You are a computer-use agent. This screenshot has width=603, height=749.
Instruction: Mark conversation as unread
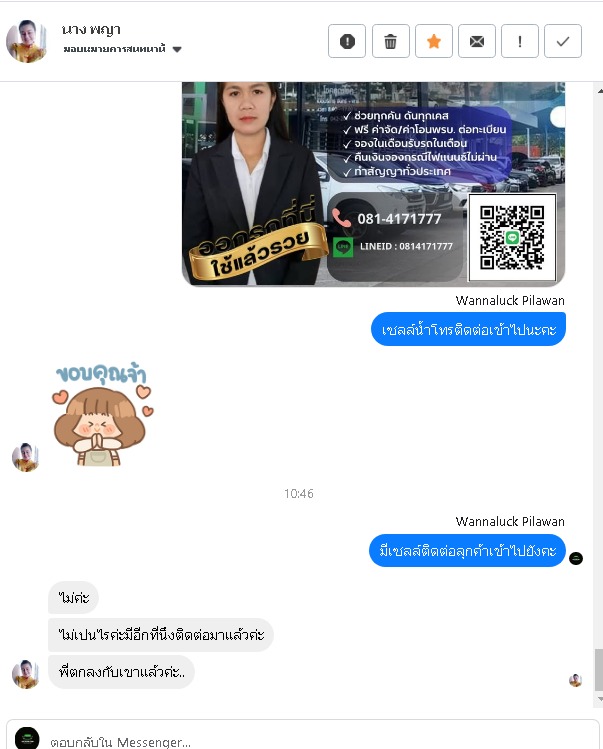(476, 41)
